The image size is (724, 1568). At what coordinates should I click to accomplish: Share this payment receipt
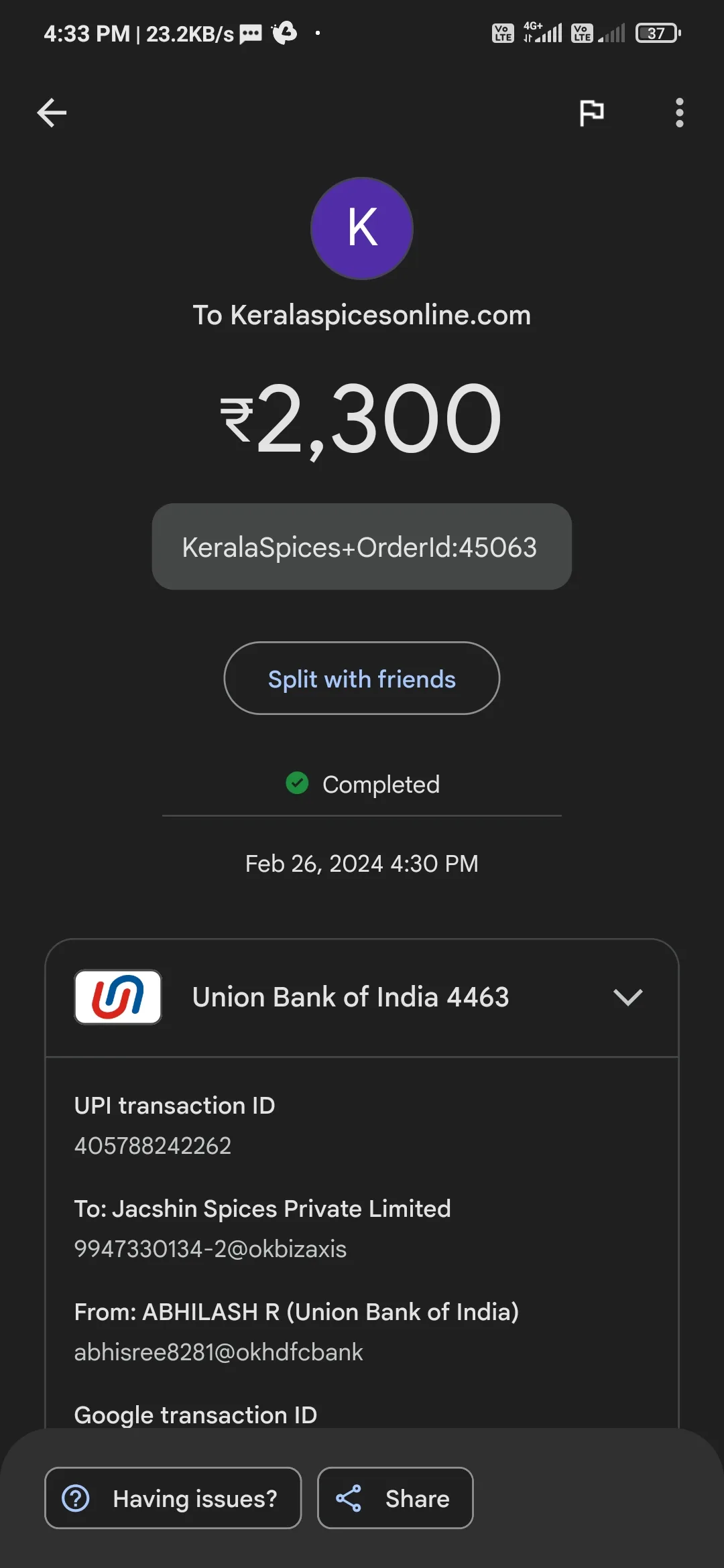395,1498
